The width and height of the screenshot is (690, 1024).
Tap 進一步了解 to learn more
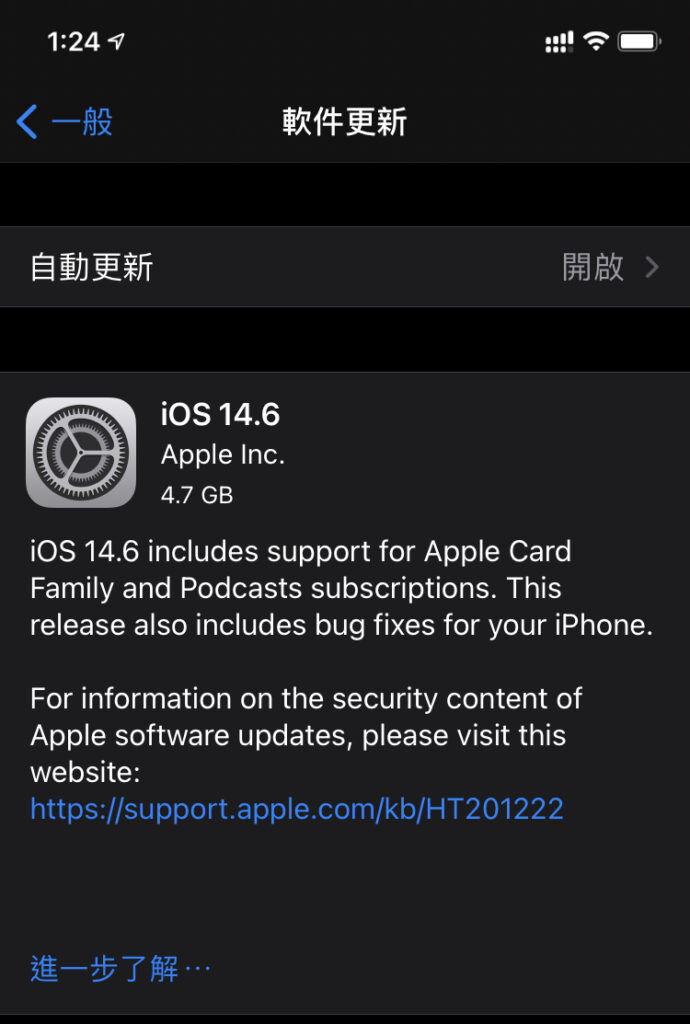(x=120, y=968)
